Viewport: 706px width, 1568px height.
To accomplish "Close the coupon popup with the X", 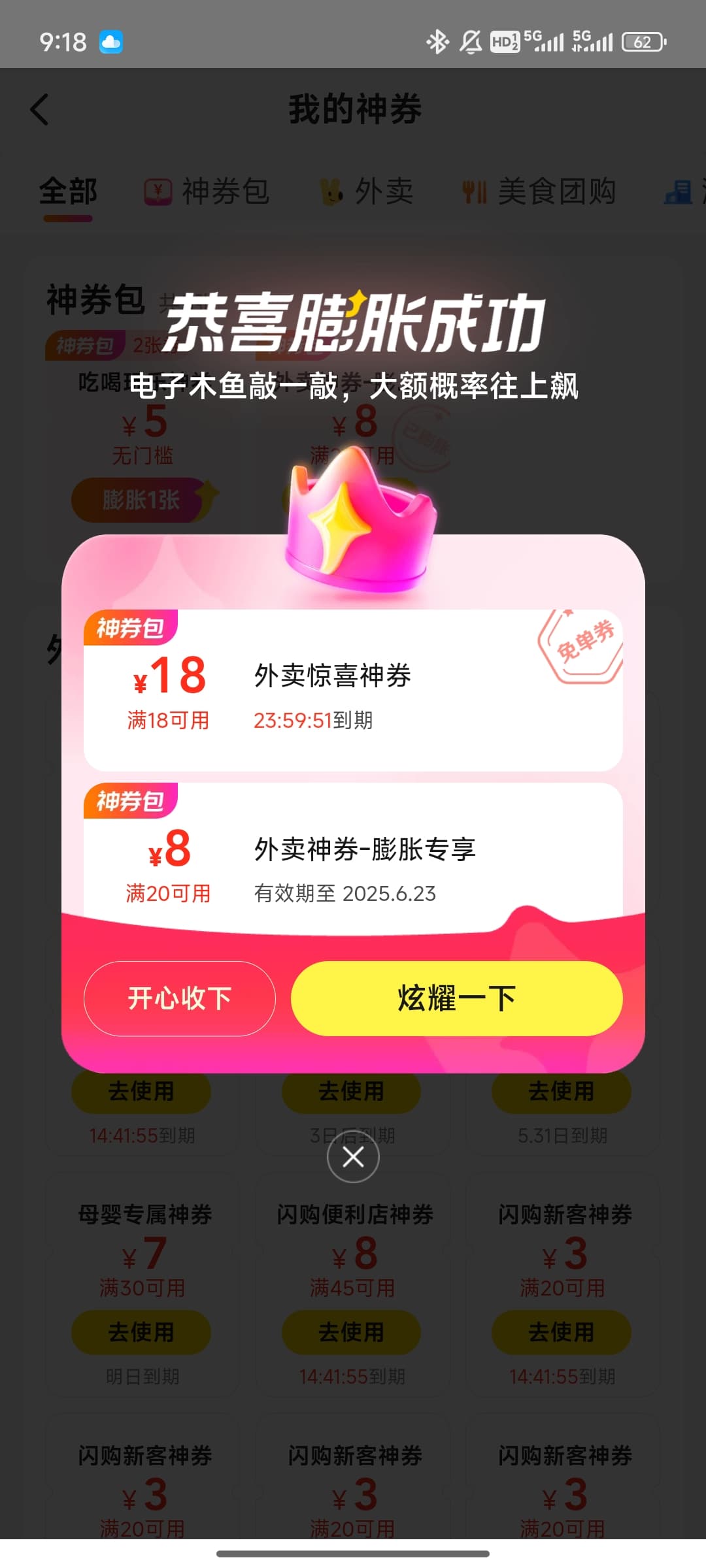I will tap(353, 1157).
